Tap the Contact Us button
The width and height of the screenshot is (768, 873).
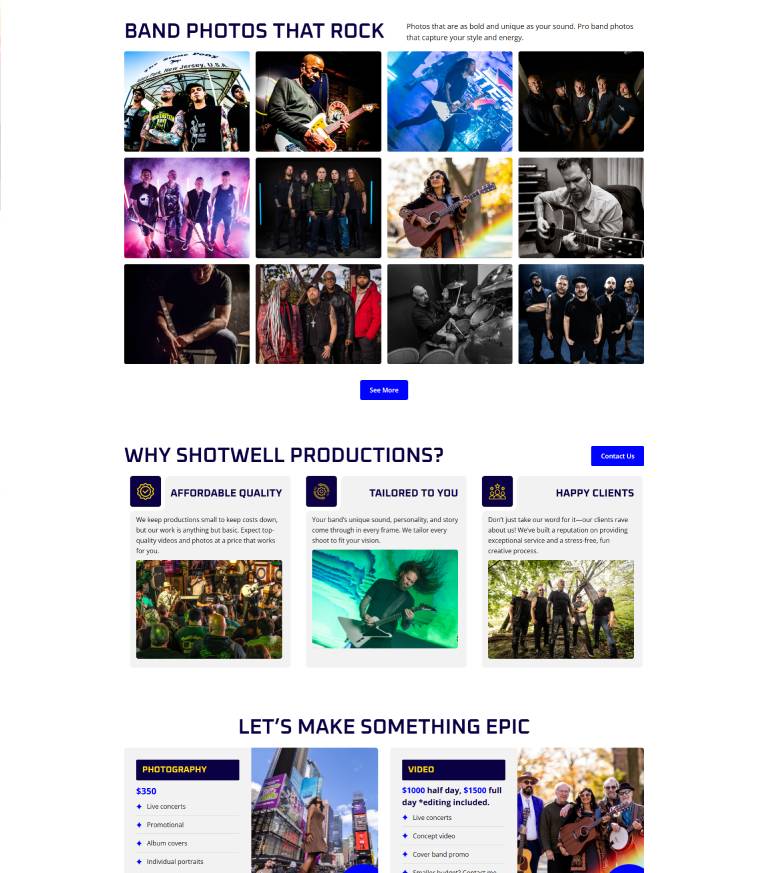pyautogui.click(x=617, y=456)
